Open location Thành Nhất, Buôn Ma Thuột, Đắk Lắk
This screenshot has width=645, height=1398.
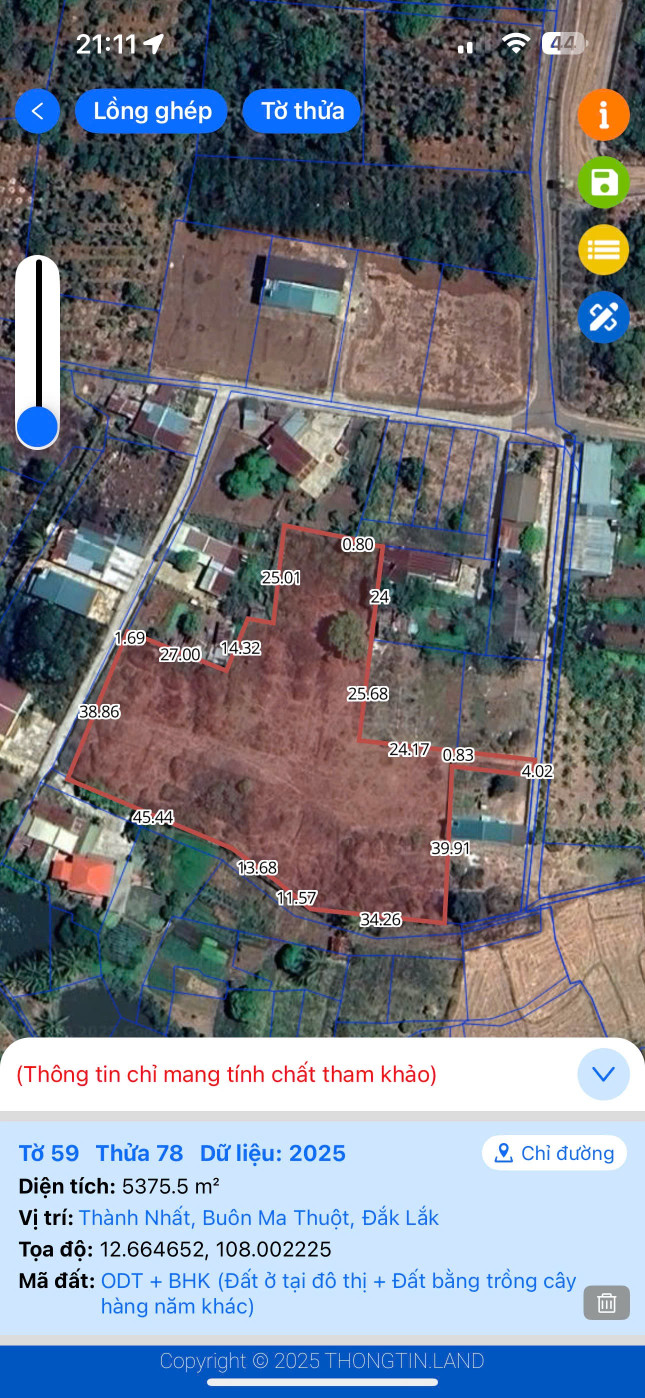click(258, 1218)
